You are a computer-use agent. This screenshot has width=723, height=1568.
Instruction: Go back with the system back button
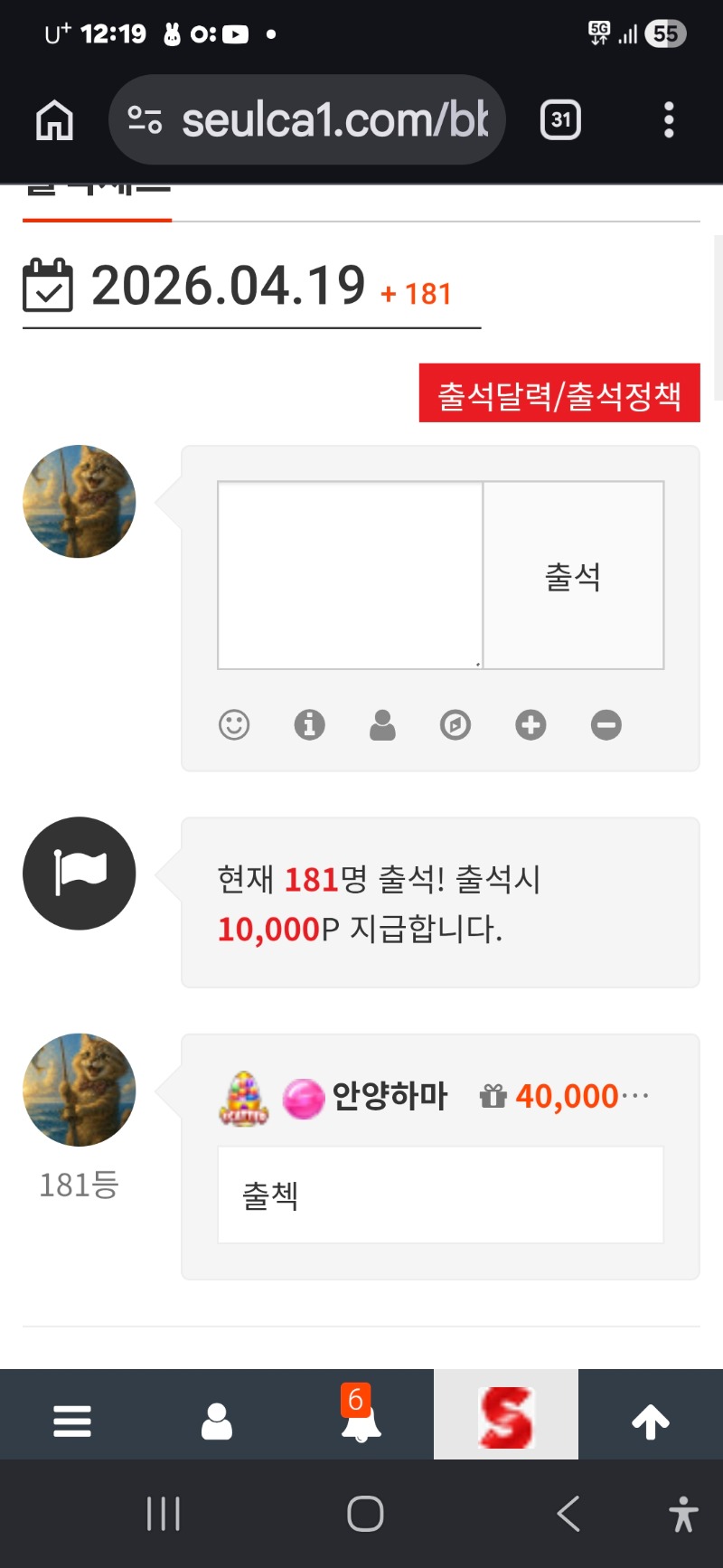[568, 1513]
